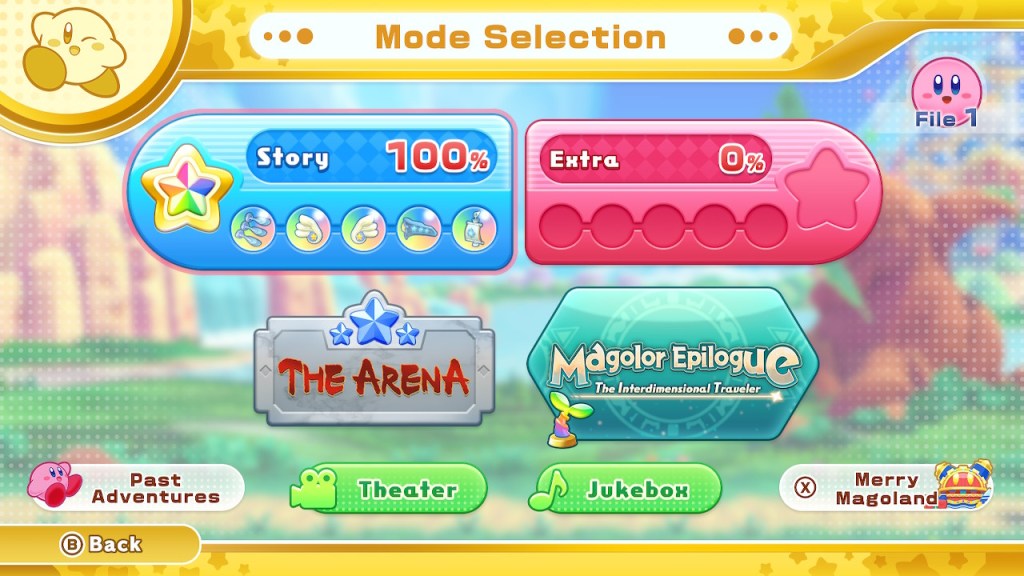This screenshot has height=576, width=1024.
Task: Open the Theater
Action: [390, 489]
